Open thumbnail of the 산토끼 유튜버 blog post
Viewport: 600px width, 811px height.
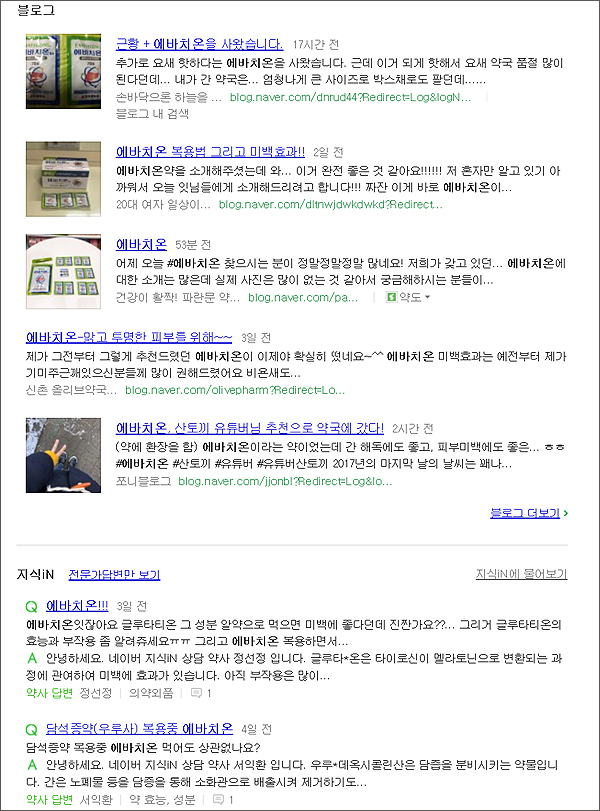click(62, 457)
